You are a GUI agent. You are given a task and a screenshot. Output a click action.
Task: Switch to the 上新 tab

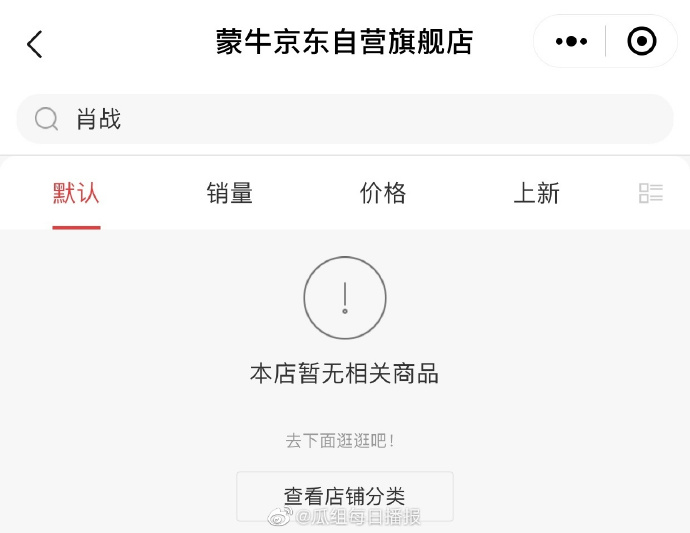[536, 193]
